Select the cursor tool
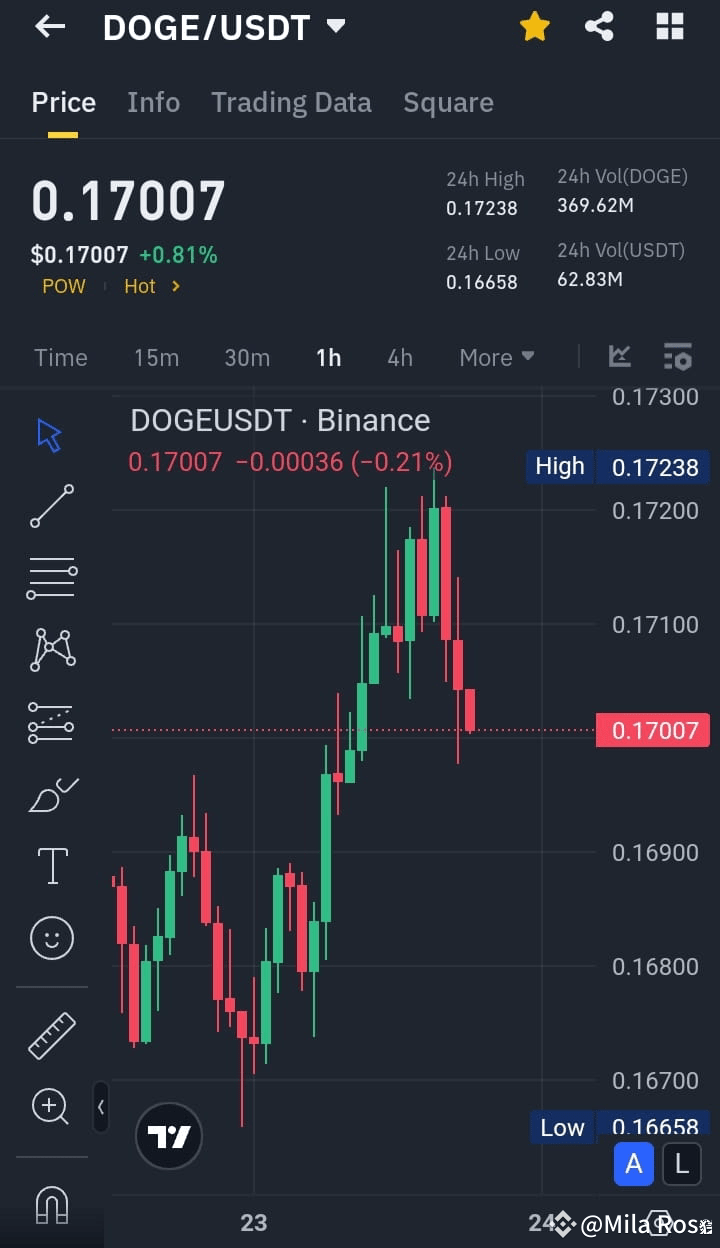Viewport: 720px width, 1248px height. tap(50, 434)
